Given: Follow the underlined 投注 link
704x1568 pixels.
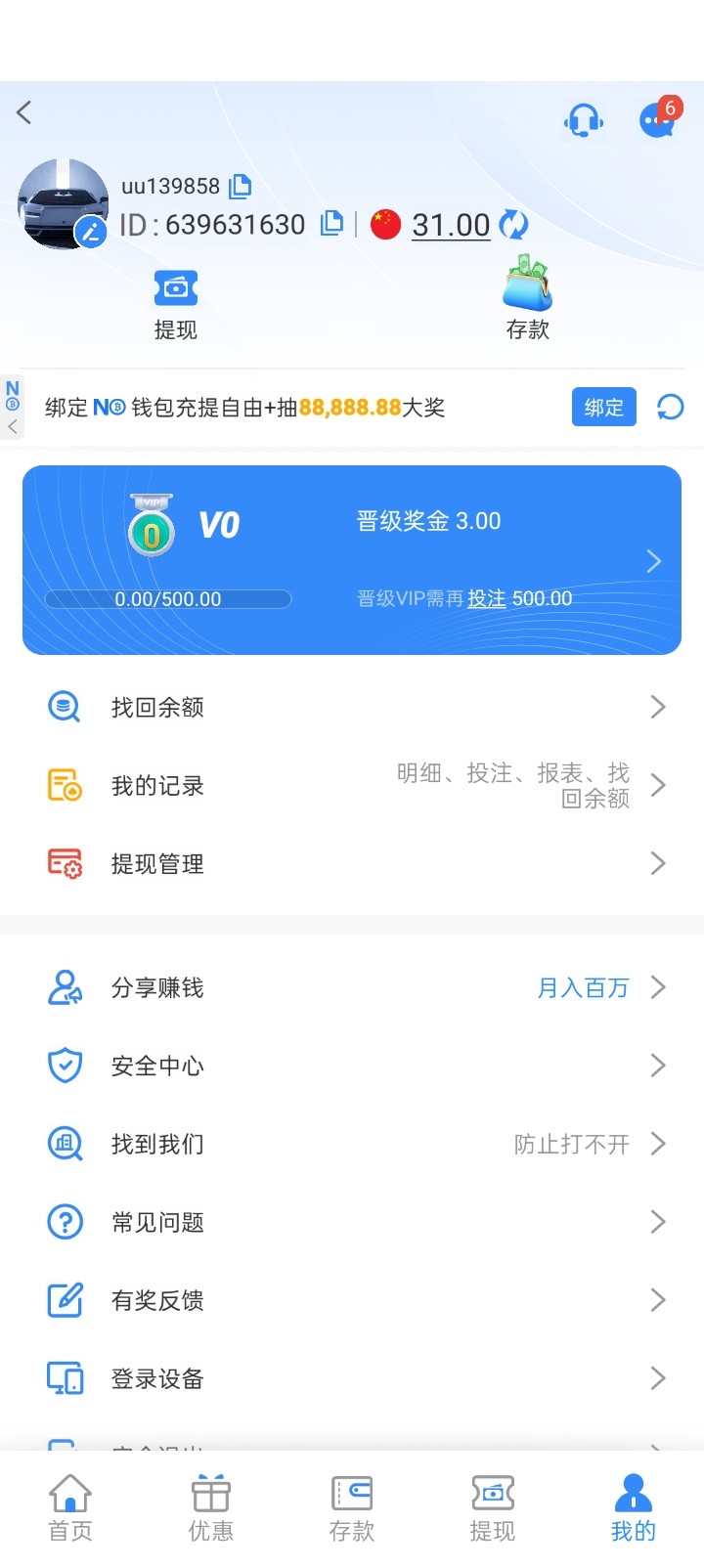Looking at the screenshot, I should (486, 598).
